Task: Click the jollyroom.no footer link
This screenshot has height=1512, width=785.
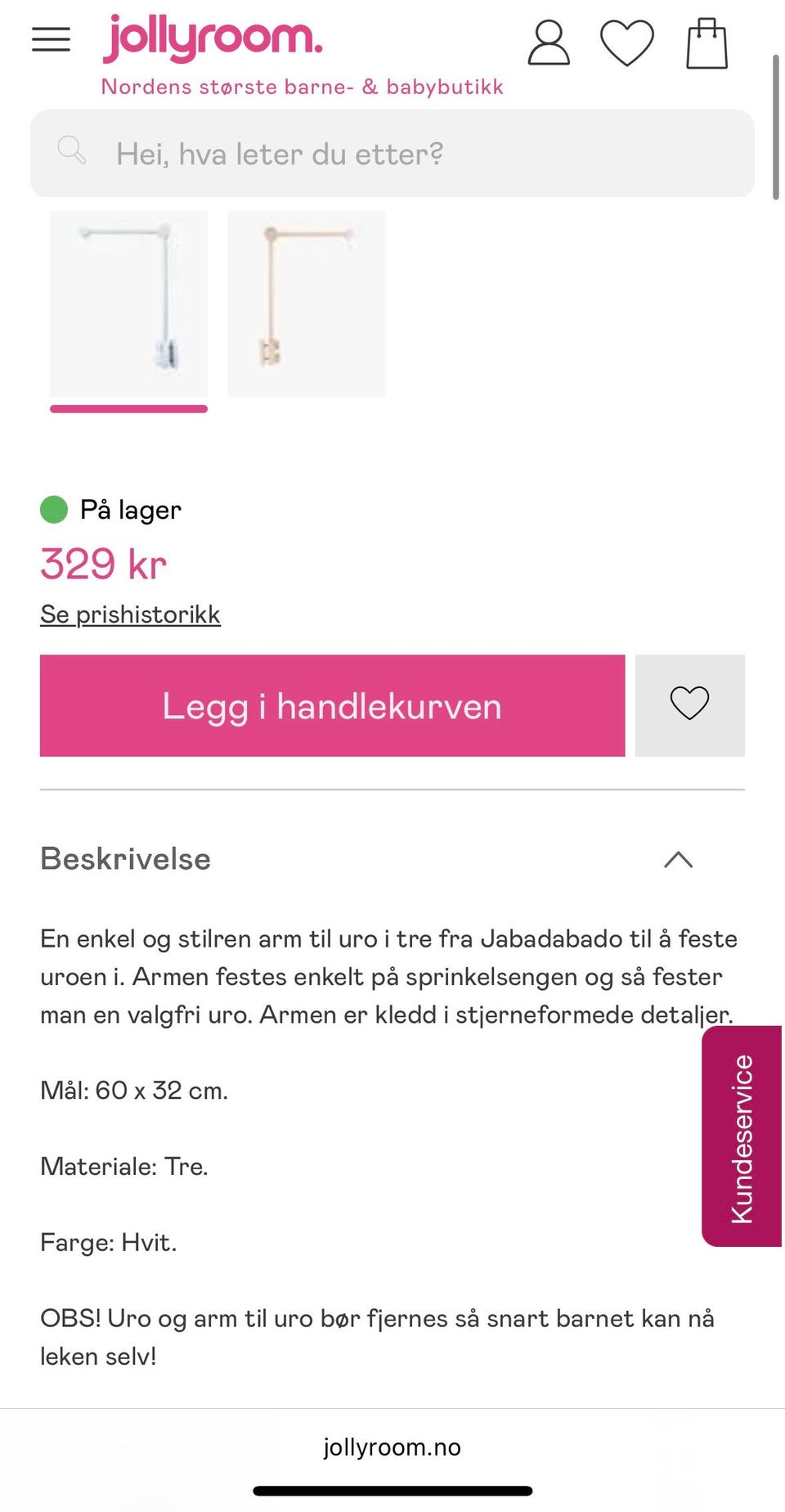Action: [x=392, y=1447]
